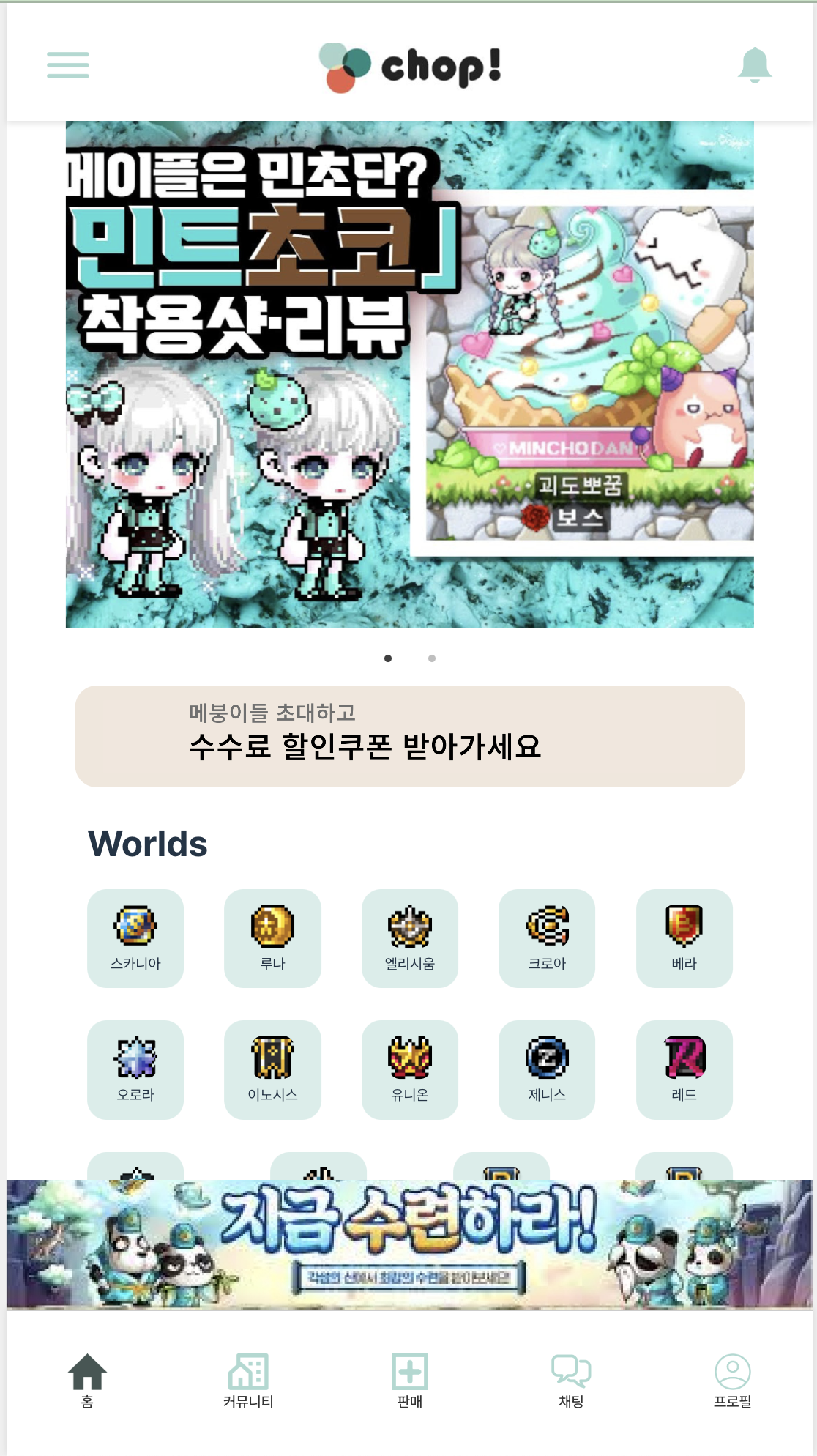
Task: Open the 채팅 tab
Action: pyautogui.click(x=571, y=1381)
